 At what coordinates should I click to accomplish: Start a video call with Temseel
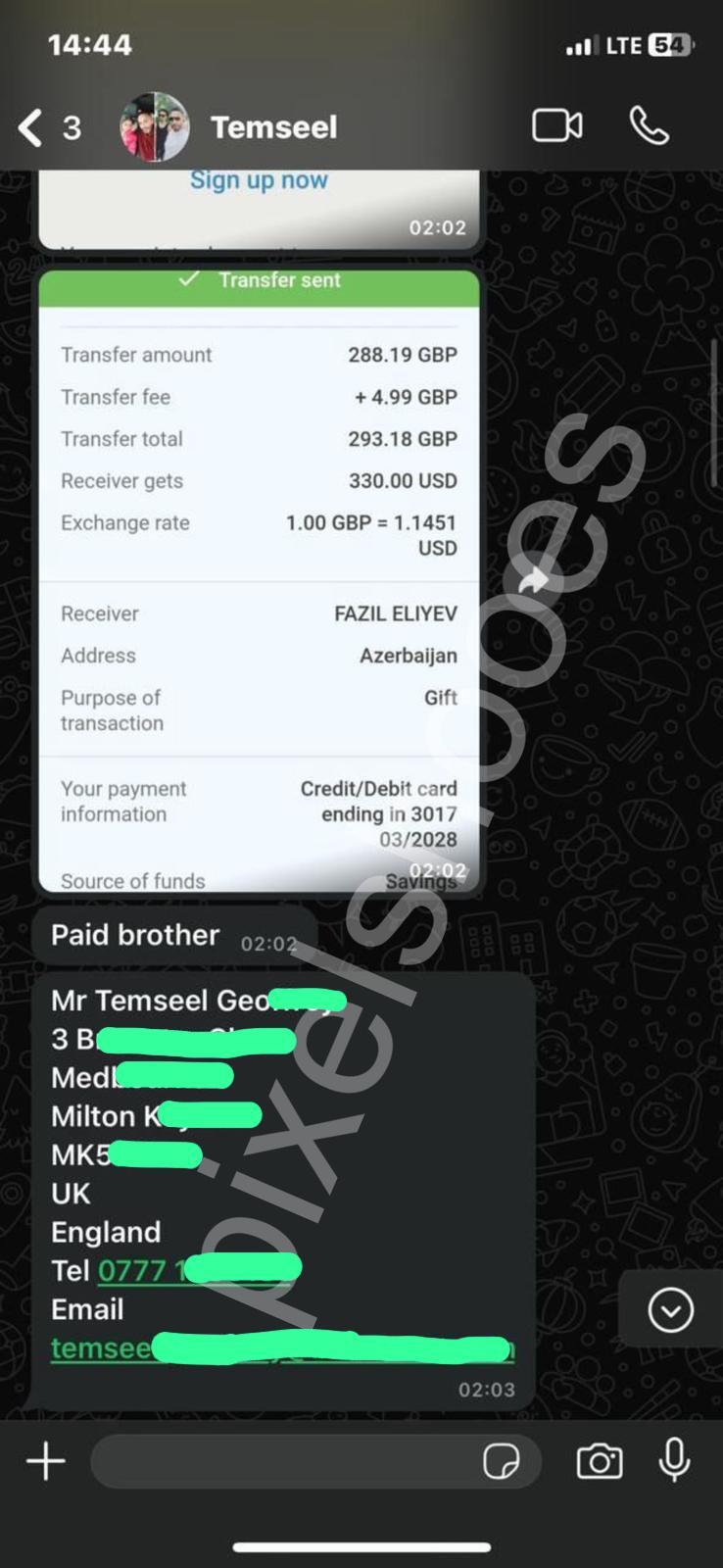click(556, 126)
